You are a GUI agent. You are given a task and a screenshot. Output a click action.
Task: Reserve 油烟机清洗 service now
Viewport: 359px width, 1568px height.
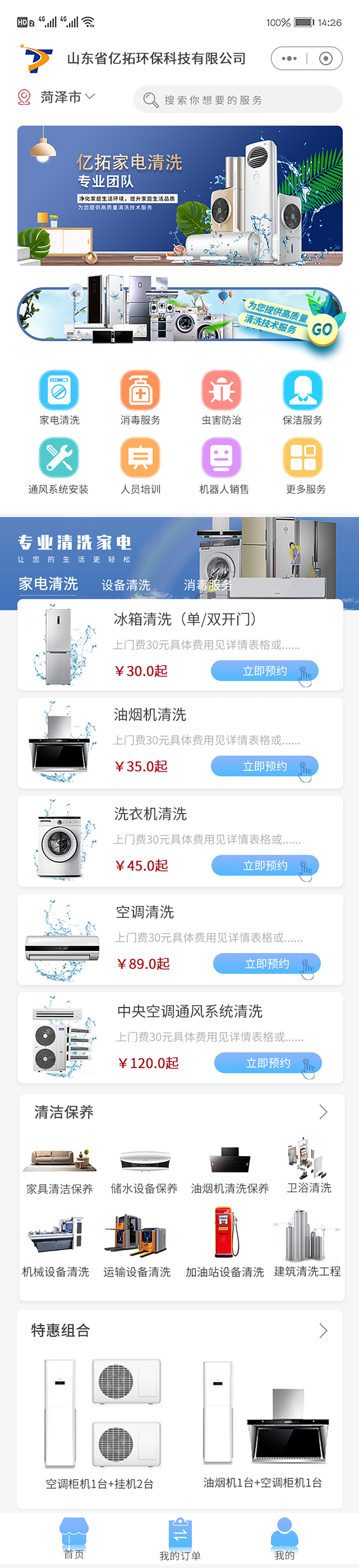point(264,766)
